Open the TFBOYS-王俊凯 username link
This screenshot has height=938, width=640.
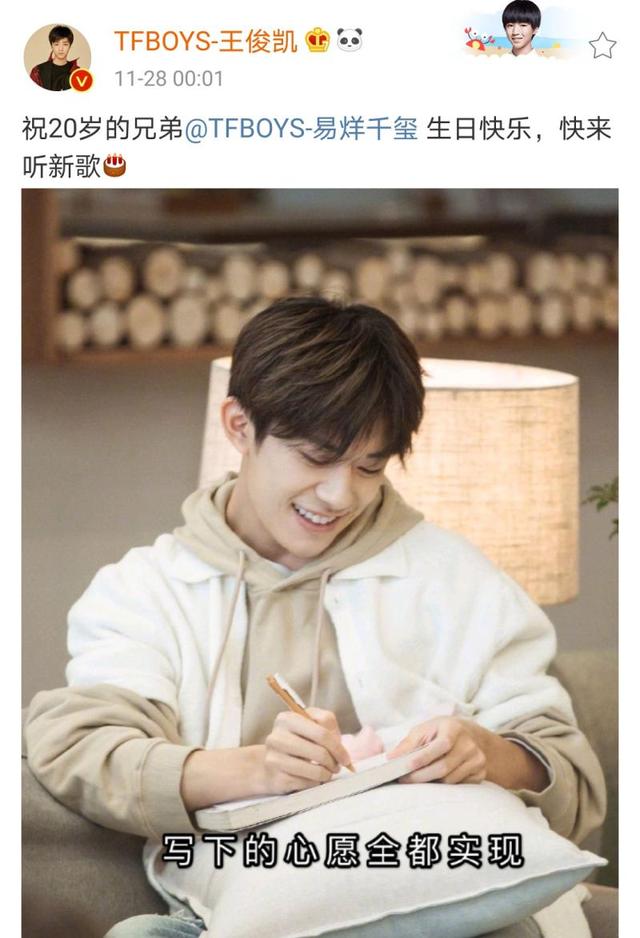205,41
